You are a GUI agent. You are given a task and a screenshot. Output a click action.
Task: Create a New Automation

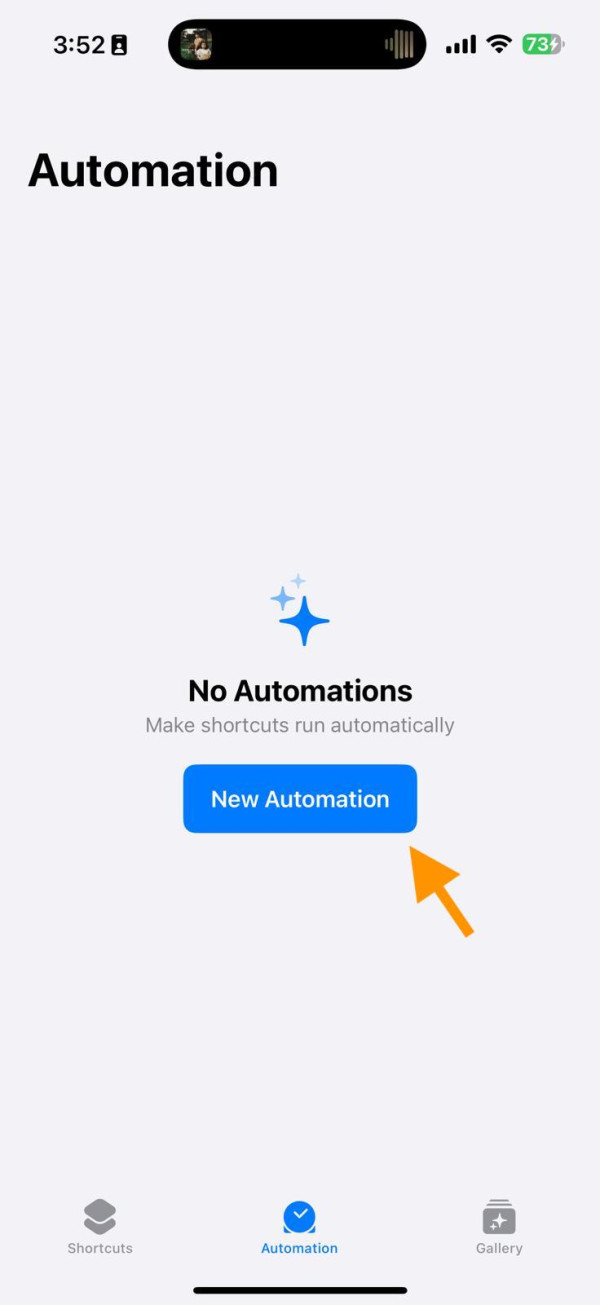300,799
